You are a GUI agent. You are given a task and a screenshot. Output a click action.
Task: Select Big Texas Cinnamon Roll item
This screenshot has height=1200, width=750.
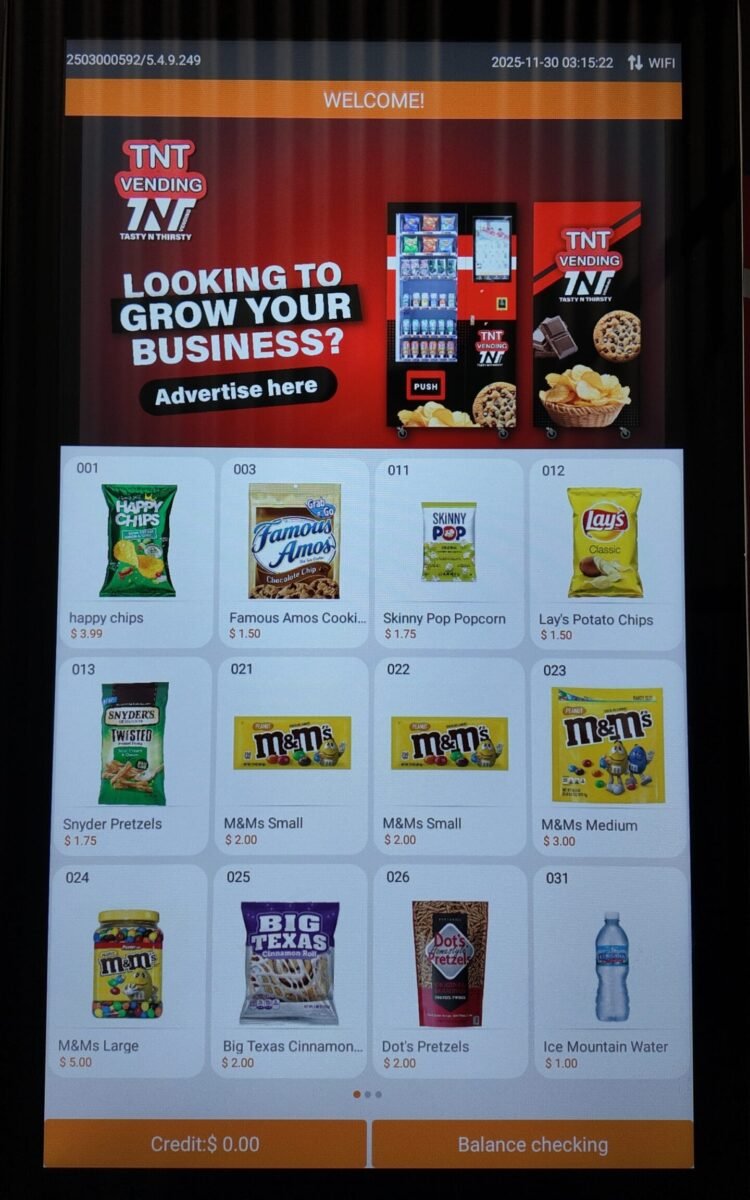290,968
